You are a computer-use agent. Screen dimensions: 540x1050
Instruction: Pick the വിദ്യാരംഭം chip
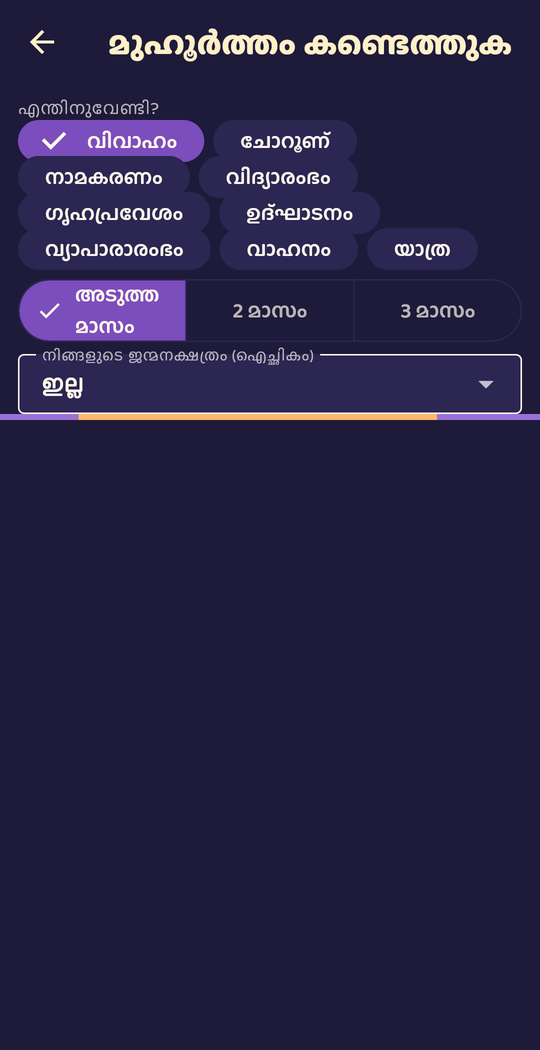[278, 177]
